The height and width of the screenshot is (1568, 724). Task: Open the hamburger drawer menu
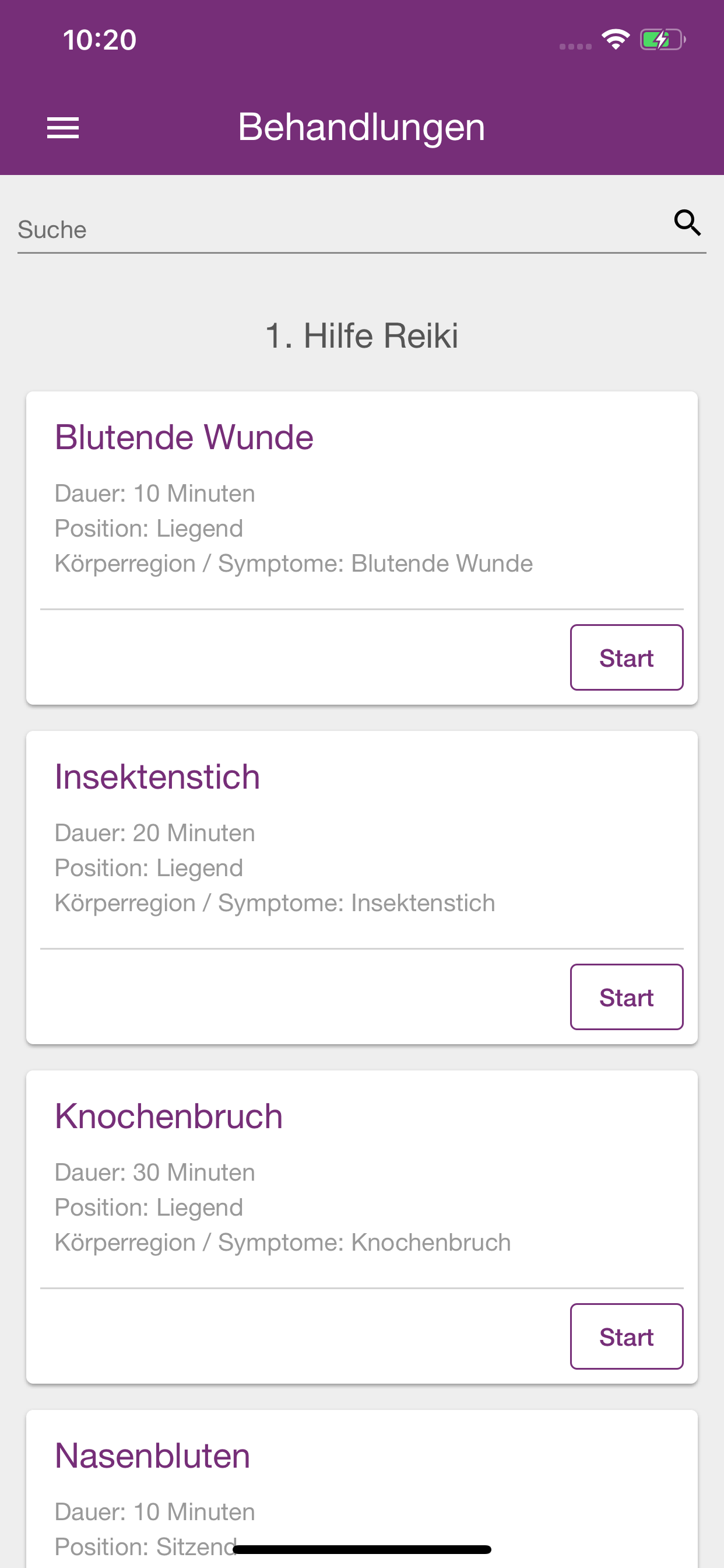[x=63, y=128]
